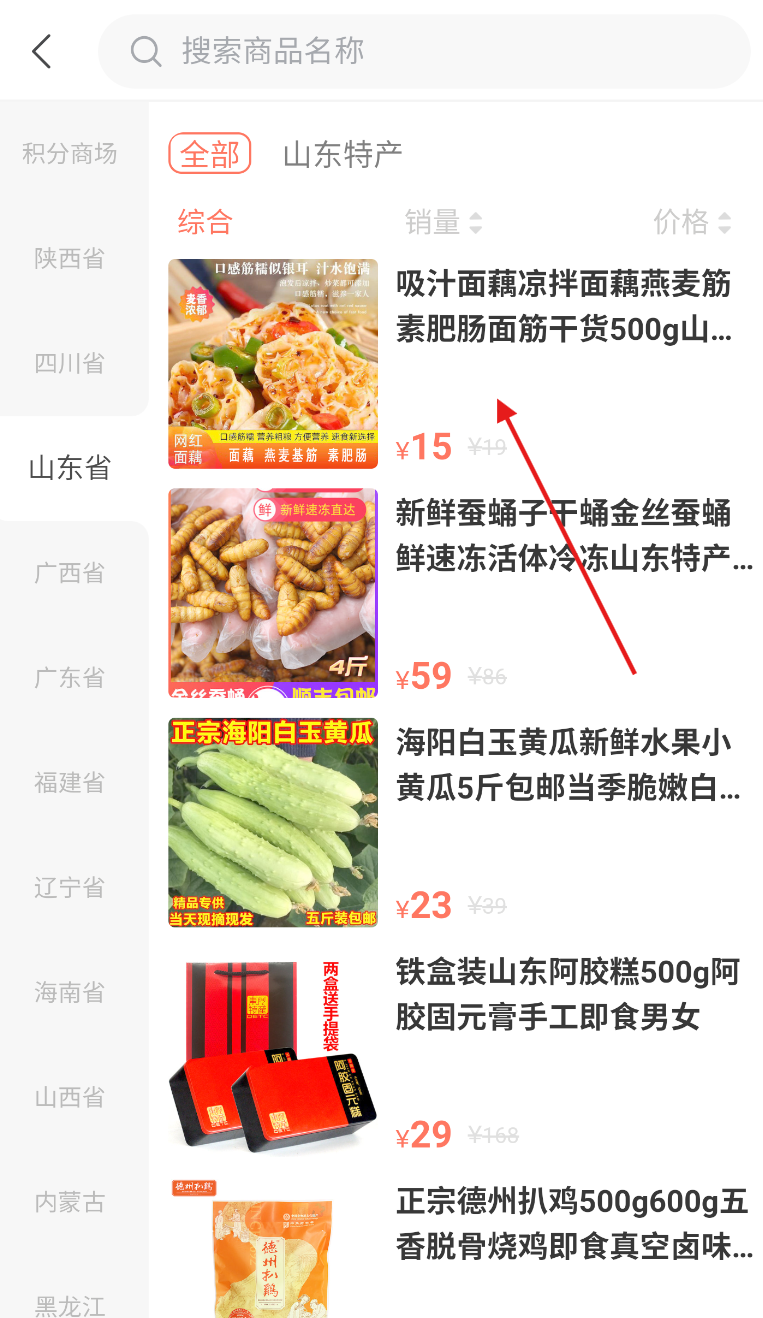Switch to 辽宁省 category
The height and width of the screenshot is (1318, 763).
pyautogui.click(x=70, y=888)
